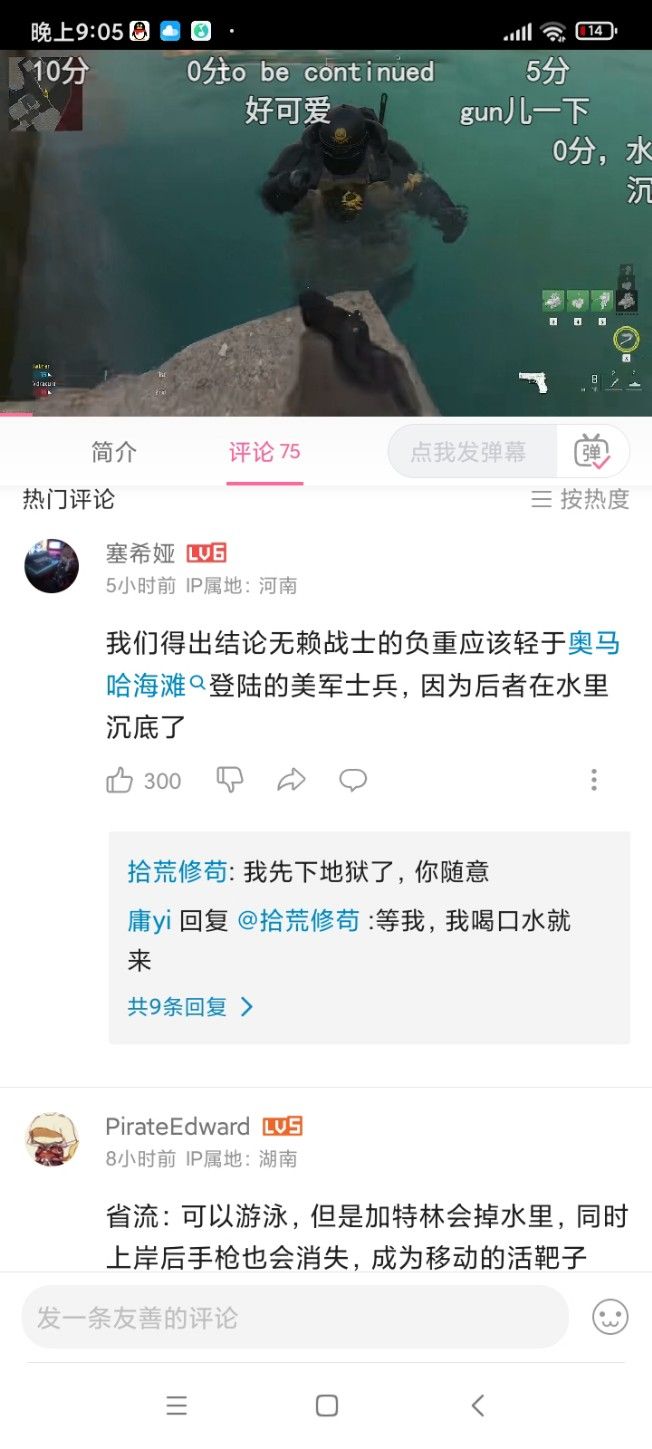
Task: Reply to 塞希娅's comment
Action: [x=353, y=781]
